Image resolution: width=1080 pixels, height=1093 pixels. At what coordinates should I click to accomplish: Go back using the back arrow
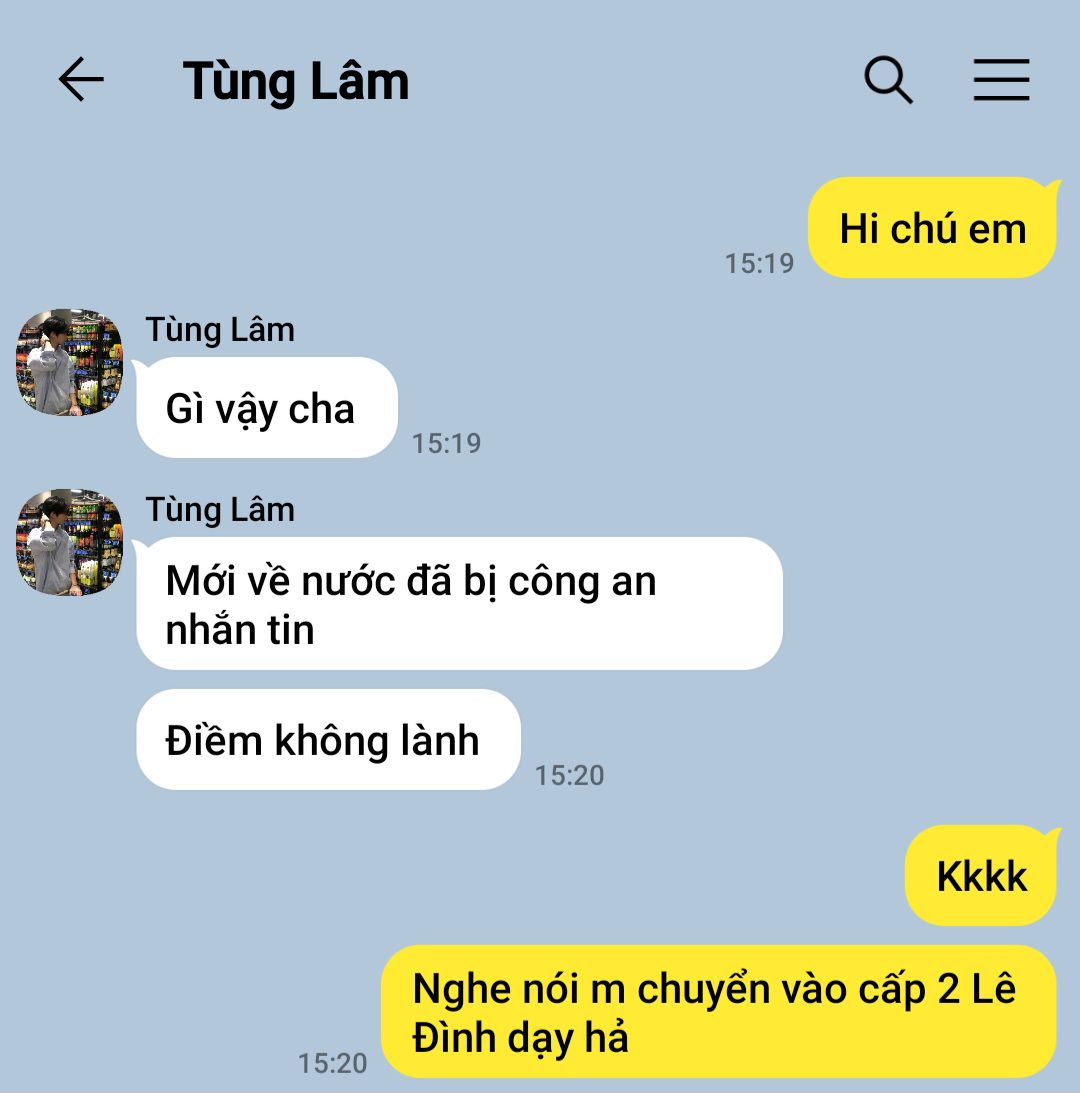(x=81, y=80)
